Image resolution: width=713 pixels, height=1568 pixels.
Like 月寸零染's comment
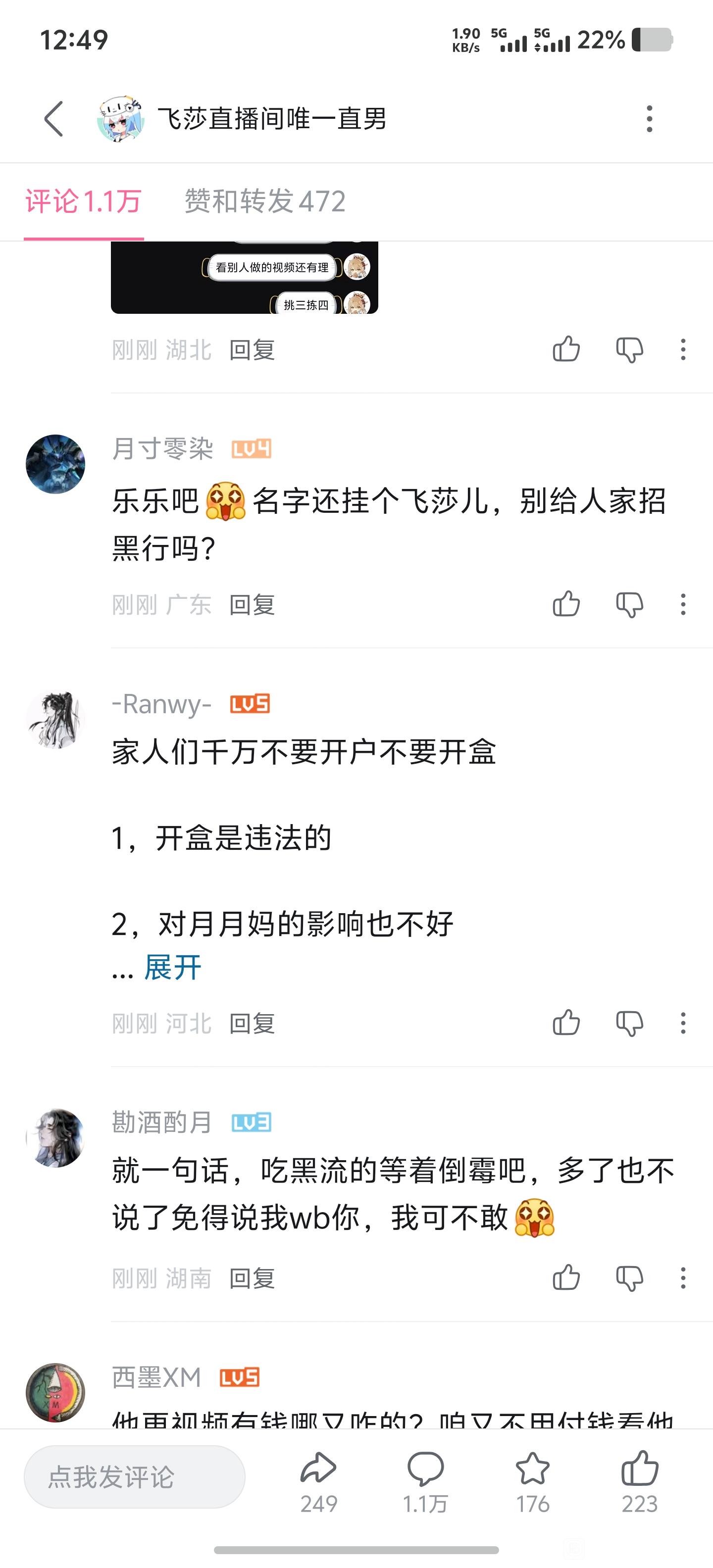click(566, 604)
